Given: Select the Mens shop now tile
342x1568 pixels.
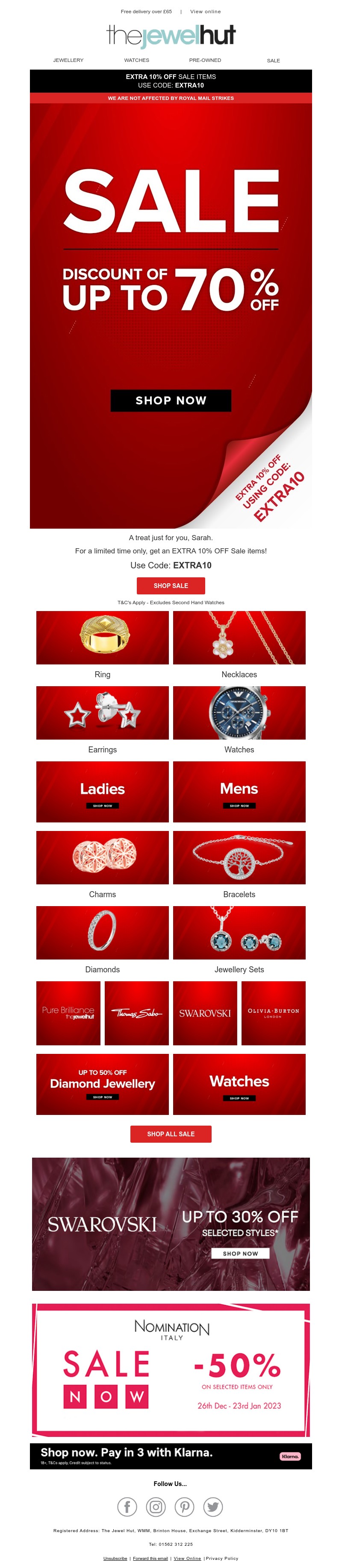Looking at the screenshot, I should coord(239,792).
